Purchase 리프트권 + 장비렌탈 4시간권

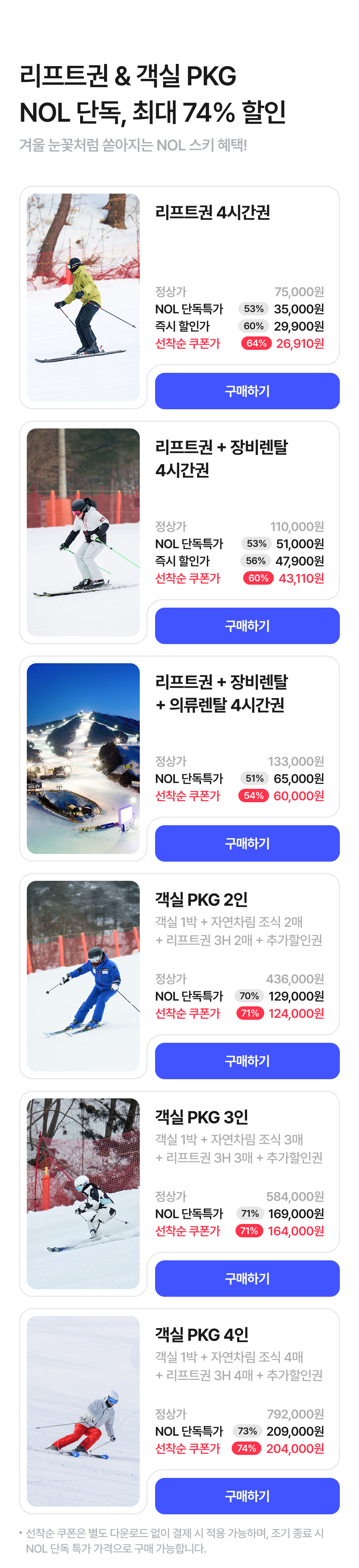[x=247, y=626]
